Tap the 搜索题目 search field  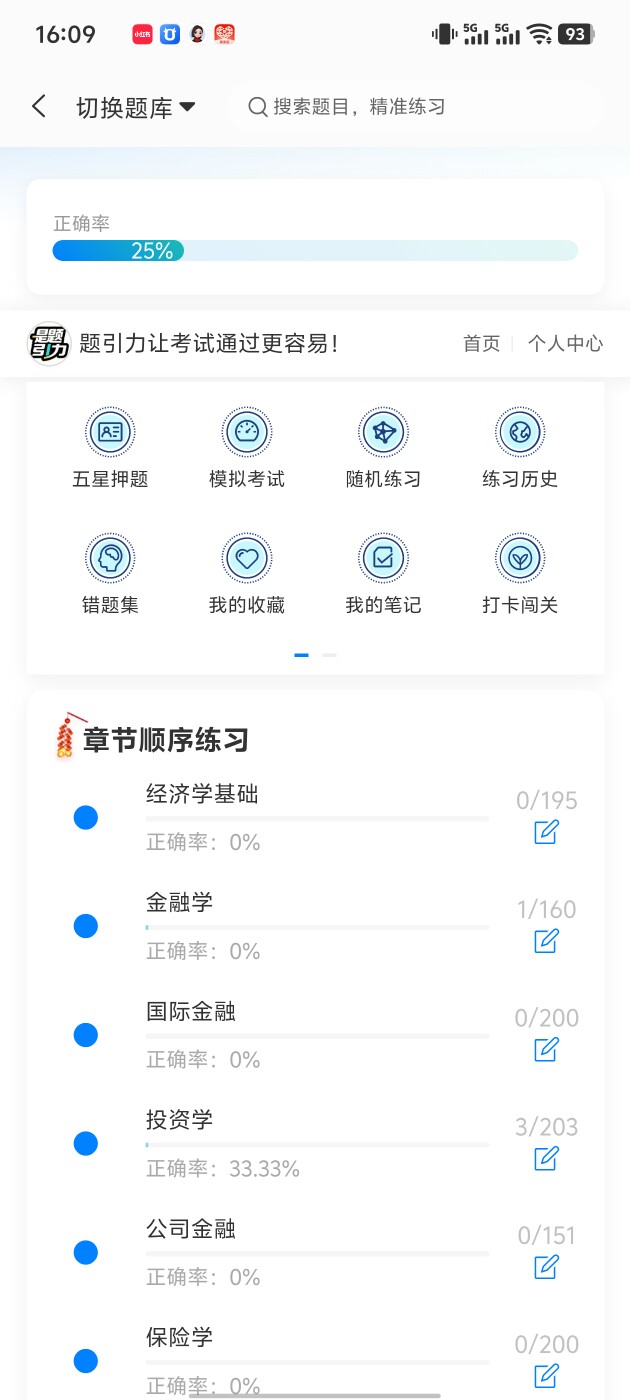click(414, 107)
